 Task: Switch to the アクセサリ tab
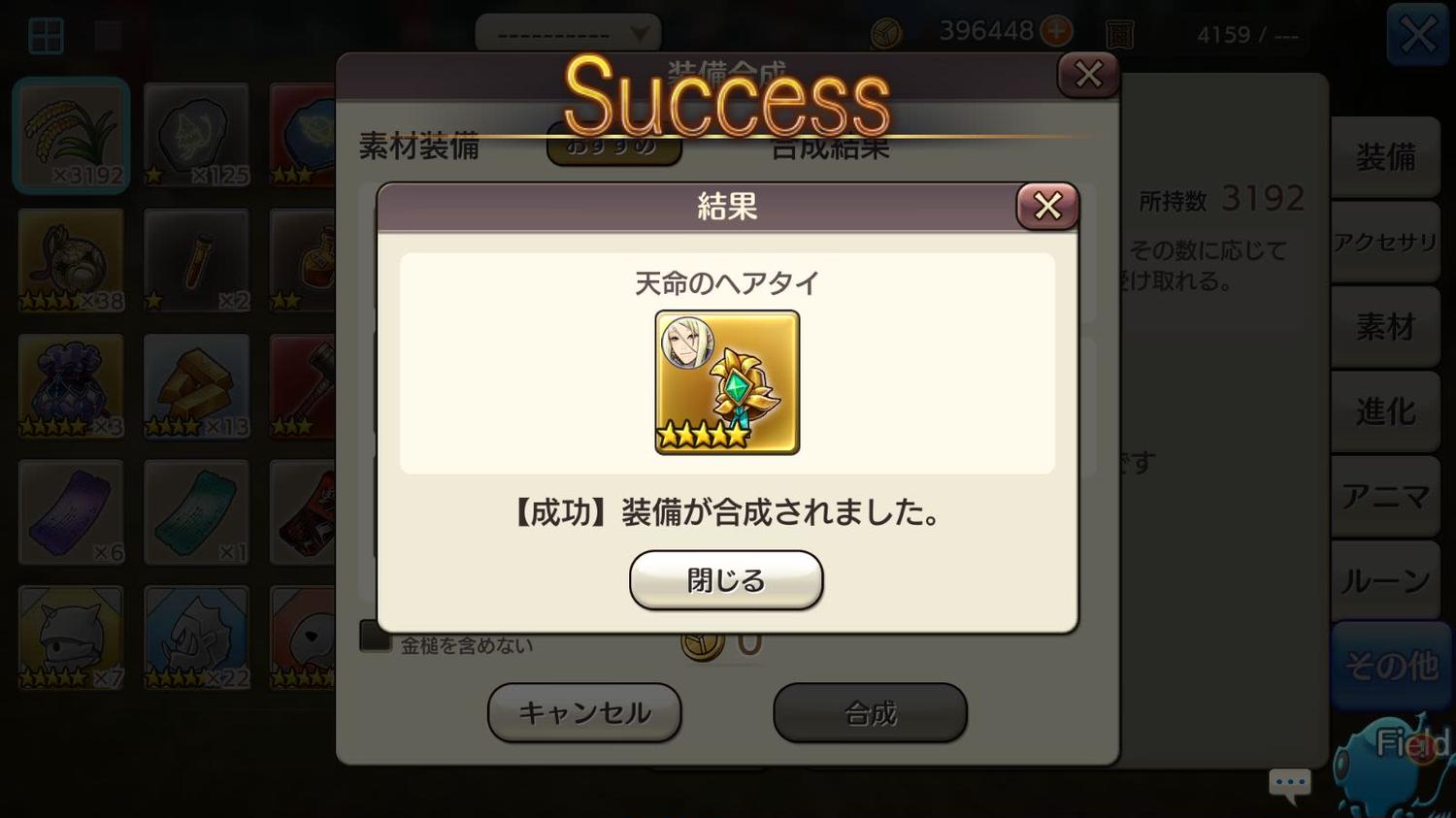(x=1385, y=242)
